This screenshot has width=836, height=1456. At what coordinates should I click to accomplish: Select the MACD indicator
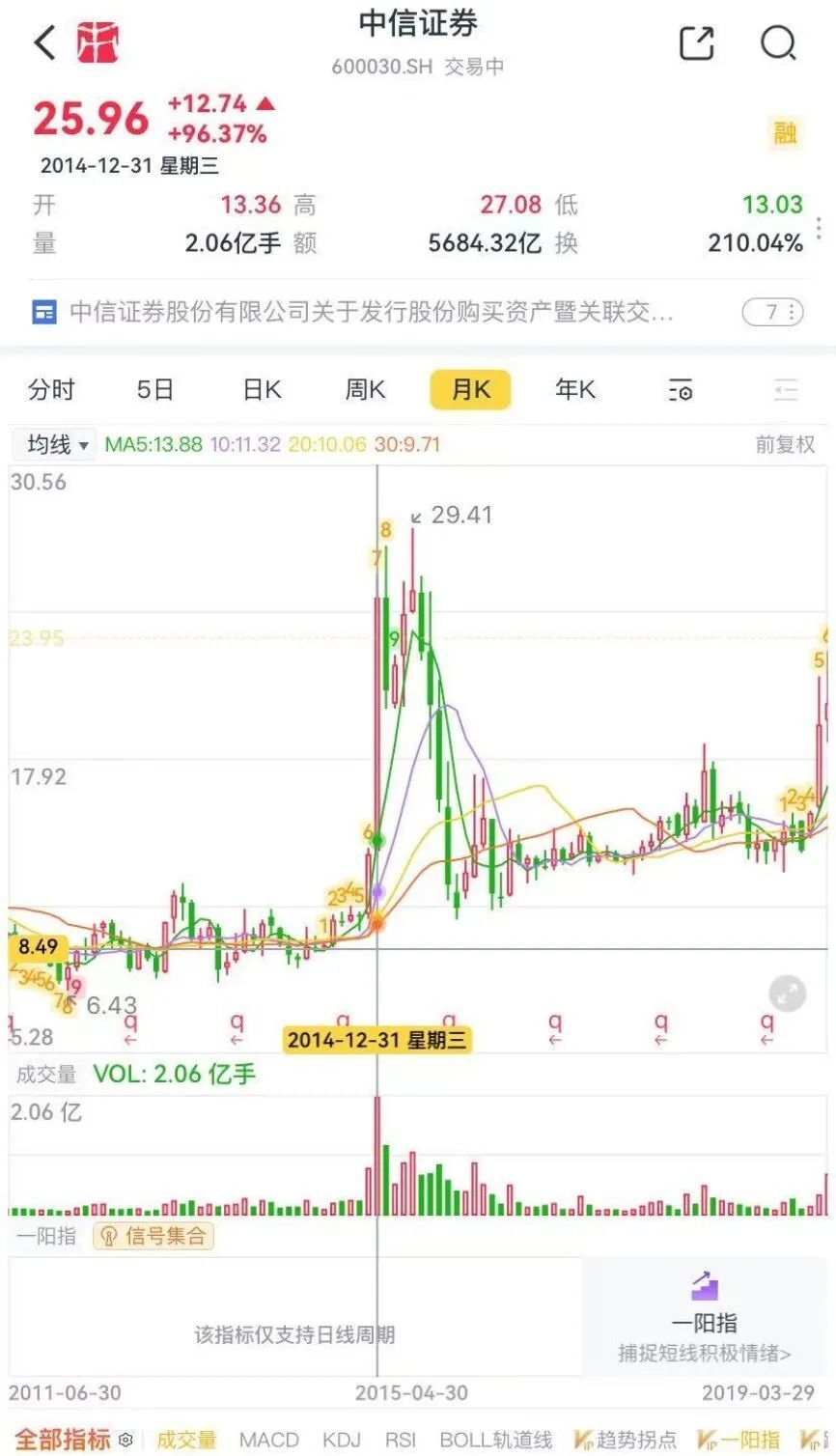point(268,1440)
